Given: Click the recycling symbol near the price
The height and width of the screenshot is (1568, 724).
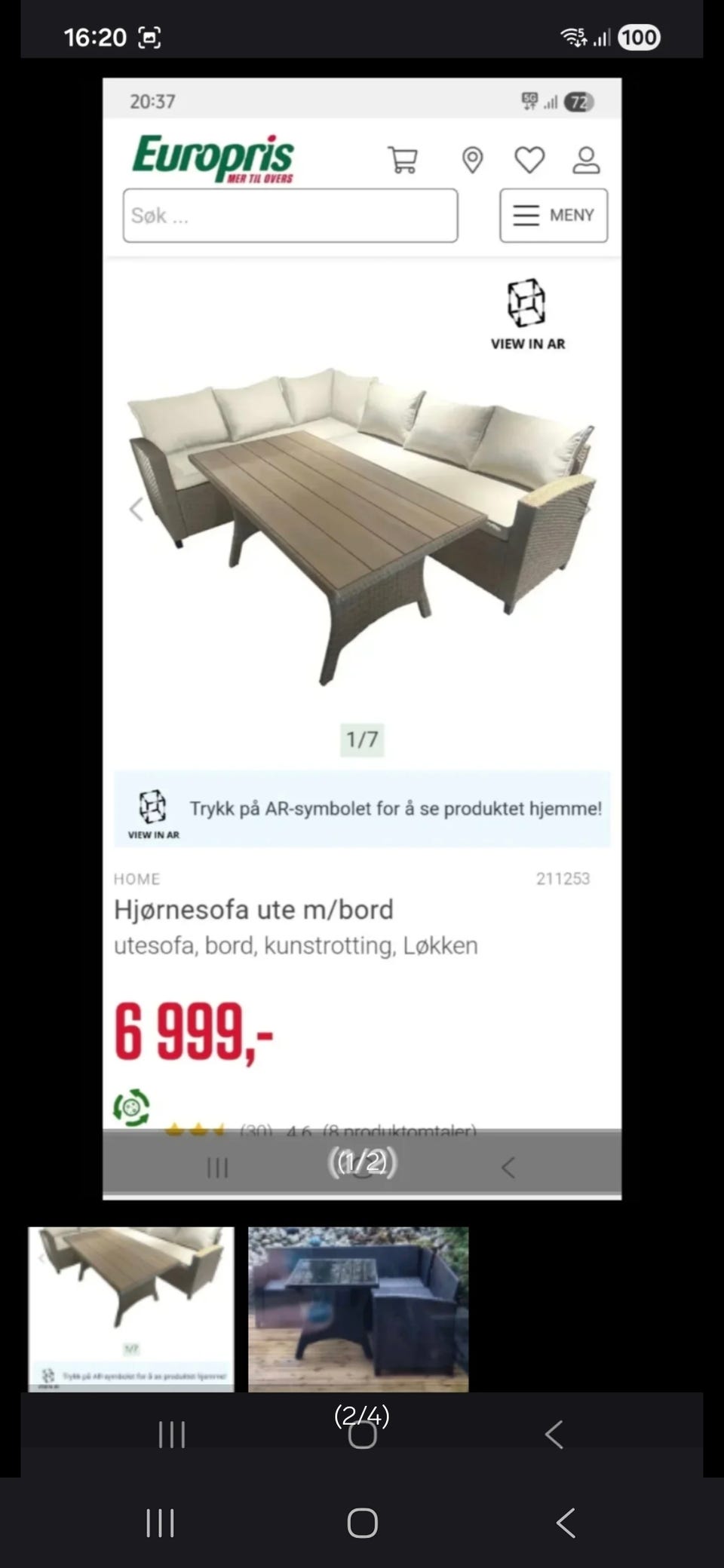Looking at the screenshot, I should (x=131, y=1107).
